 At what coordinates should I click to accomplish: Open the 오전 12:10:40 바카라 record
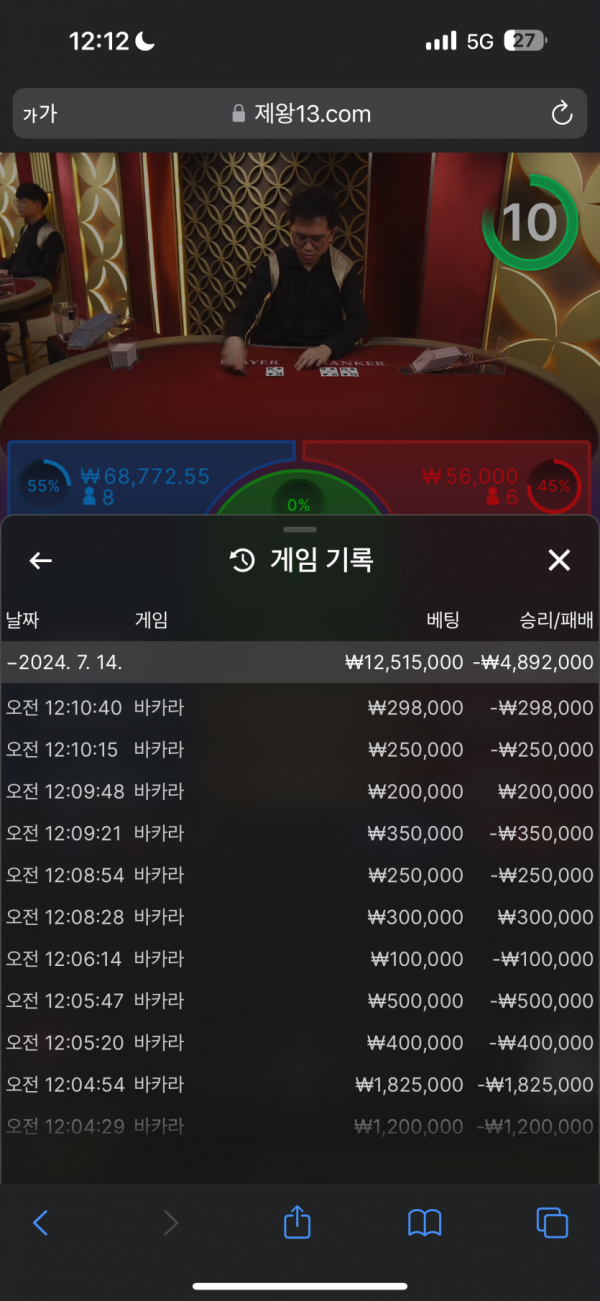(x=300, y=708)
